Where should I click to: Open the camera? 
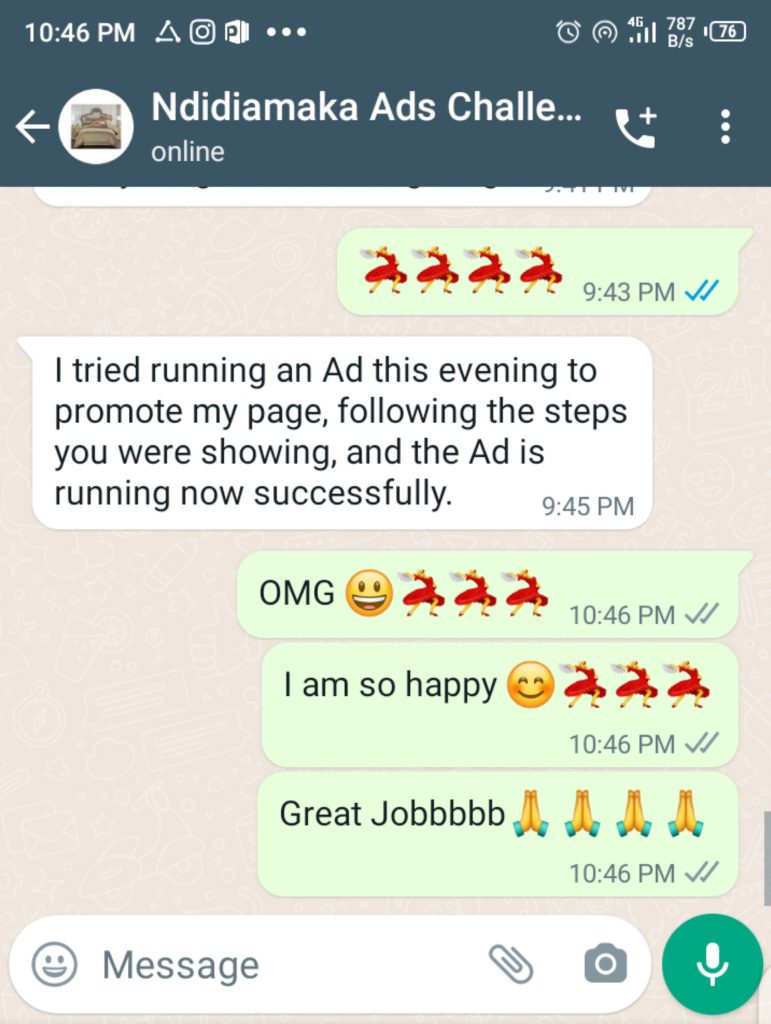click(x=605, y=964)
